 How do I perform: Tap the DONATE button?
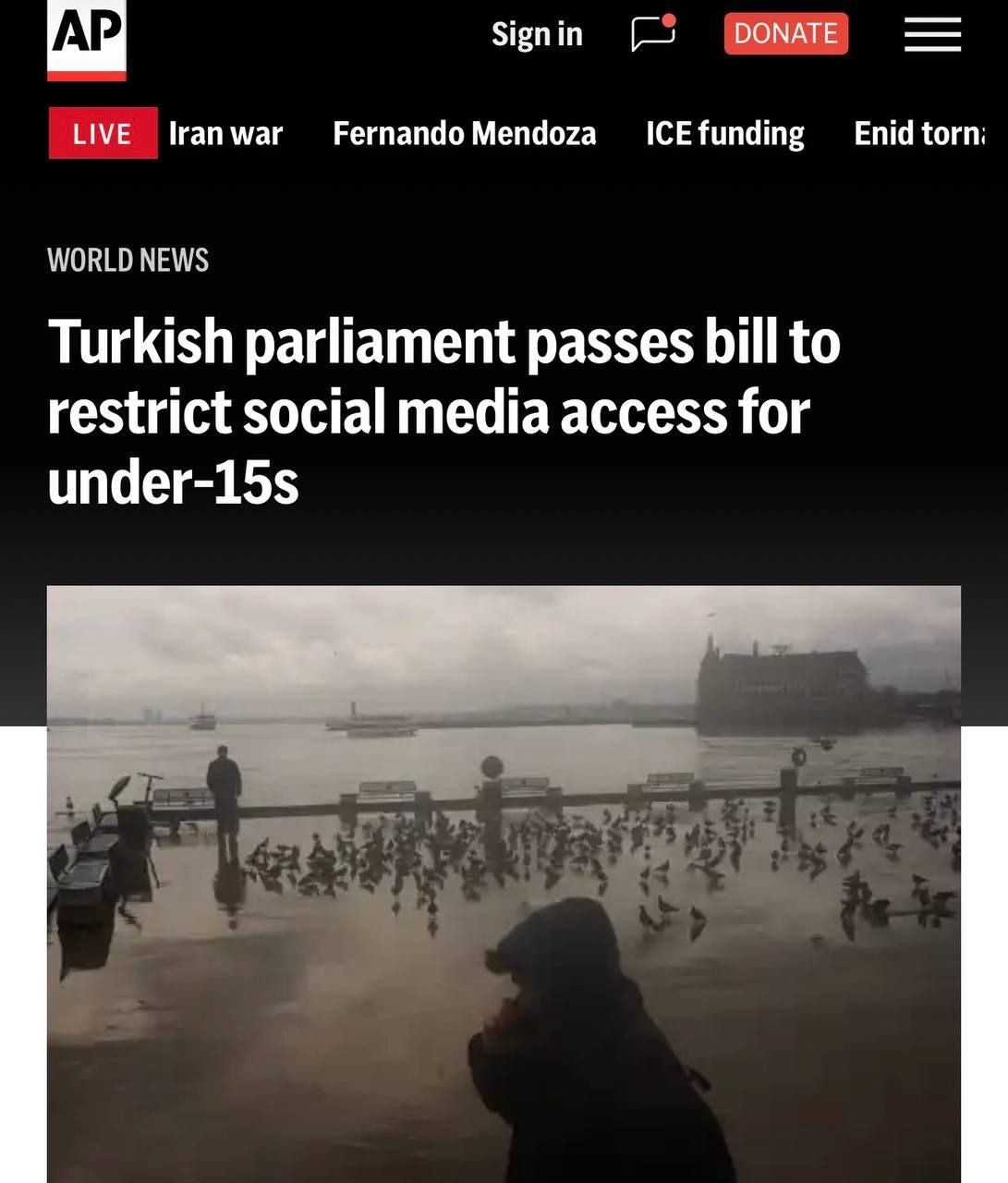(785, 34)
